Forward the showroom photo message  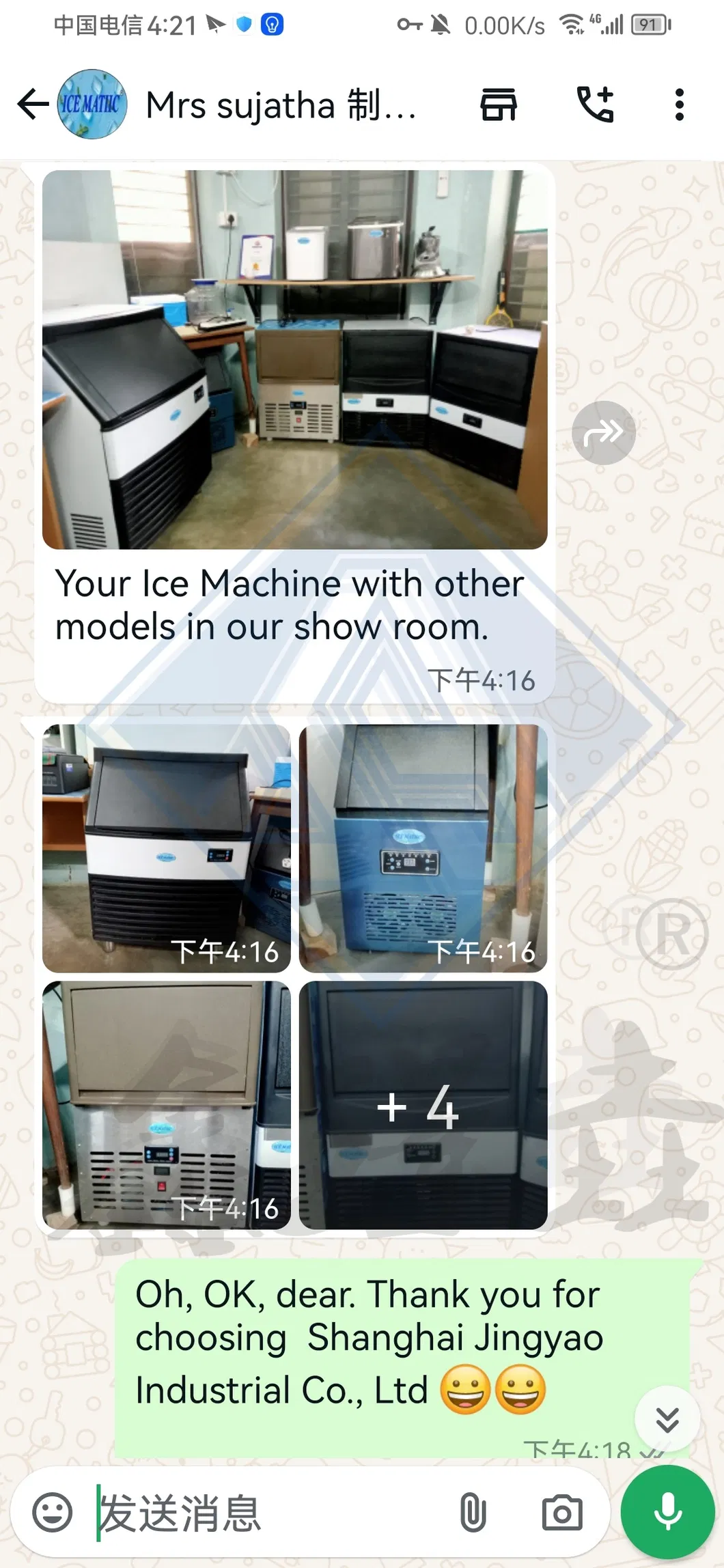point(604,433)
